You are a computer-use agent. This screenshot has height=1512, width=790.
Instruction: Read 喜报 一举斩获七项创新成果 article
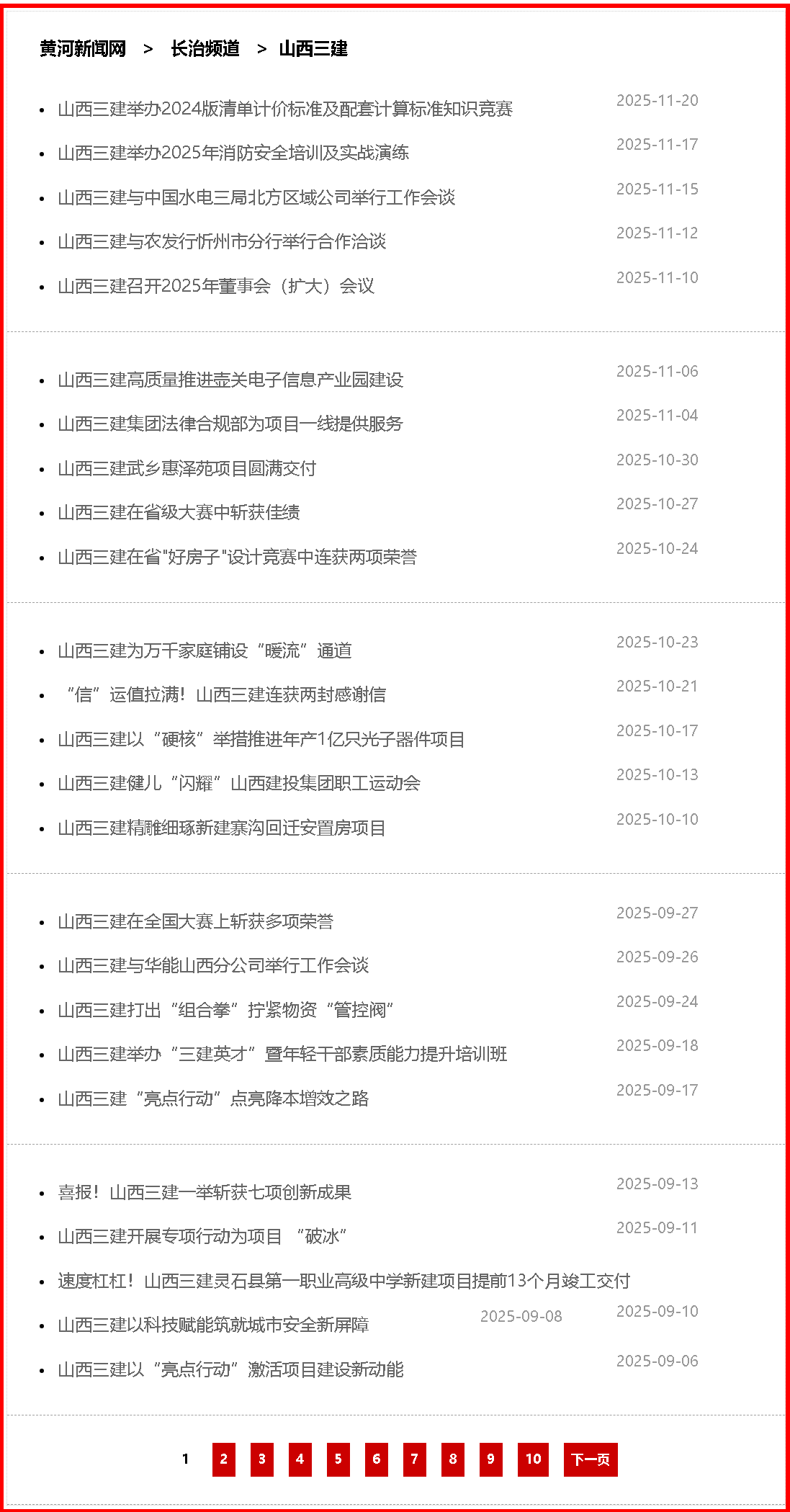pos(205,1192)
